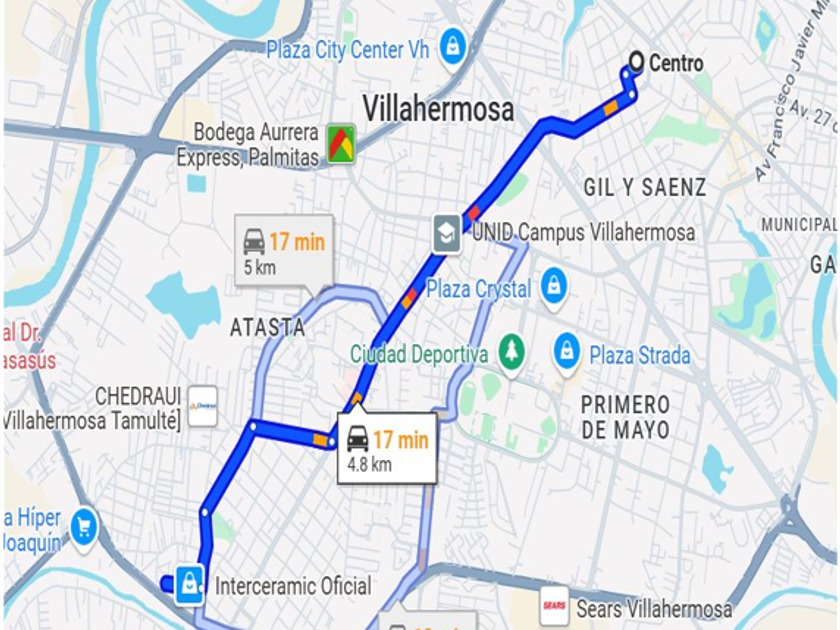Open Interceramic Oficial destination pin
Image resolution: width=840 pixels, height=630 pixels.
pyautogui.click(x=189, y=583)
